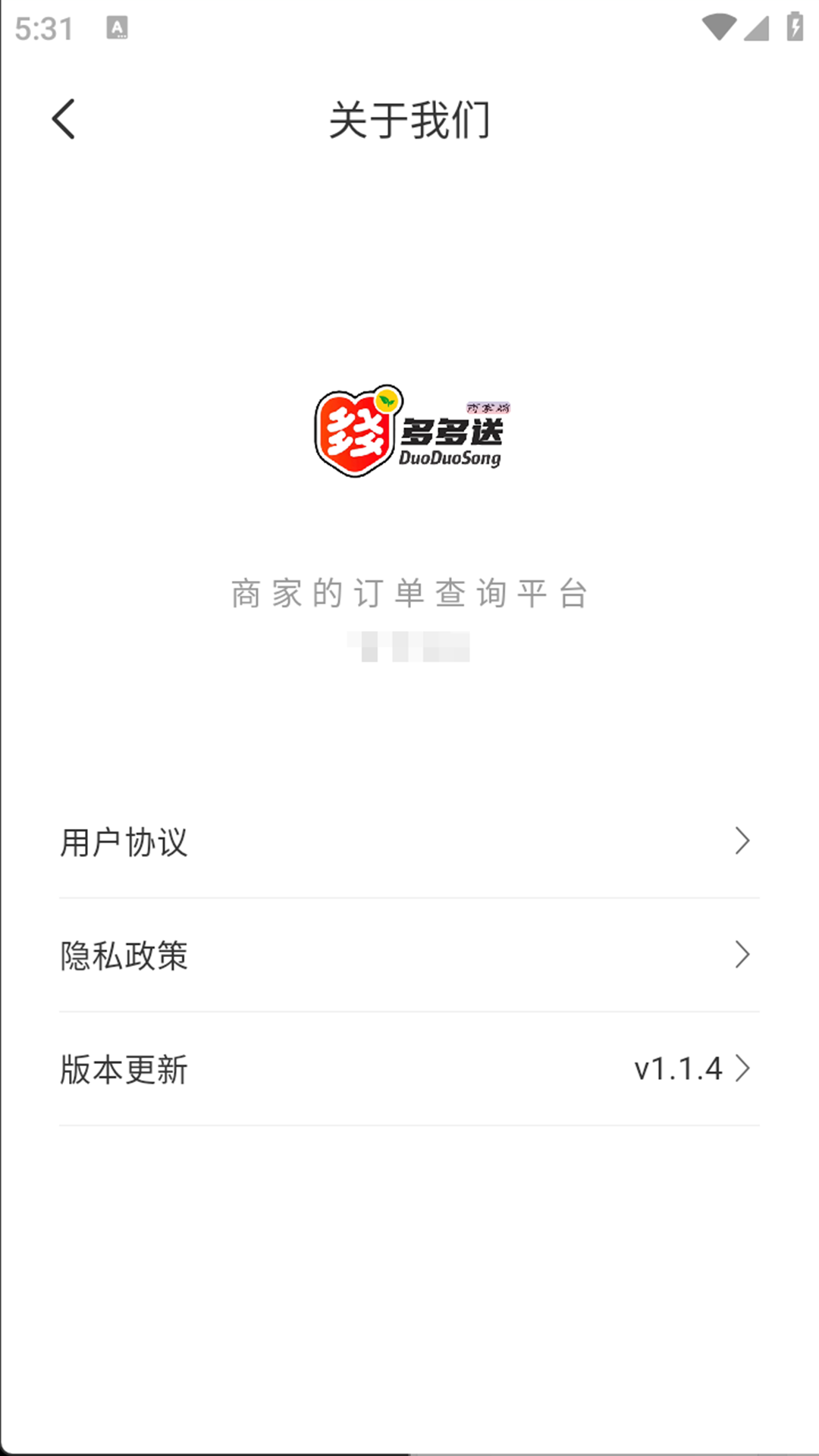Expand the 用户协议 row chevron
Image resolution: width=819 pixels, height=1456 pixels.
(x=742, y=842)
